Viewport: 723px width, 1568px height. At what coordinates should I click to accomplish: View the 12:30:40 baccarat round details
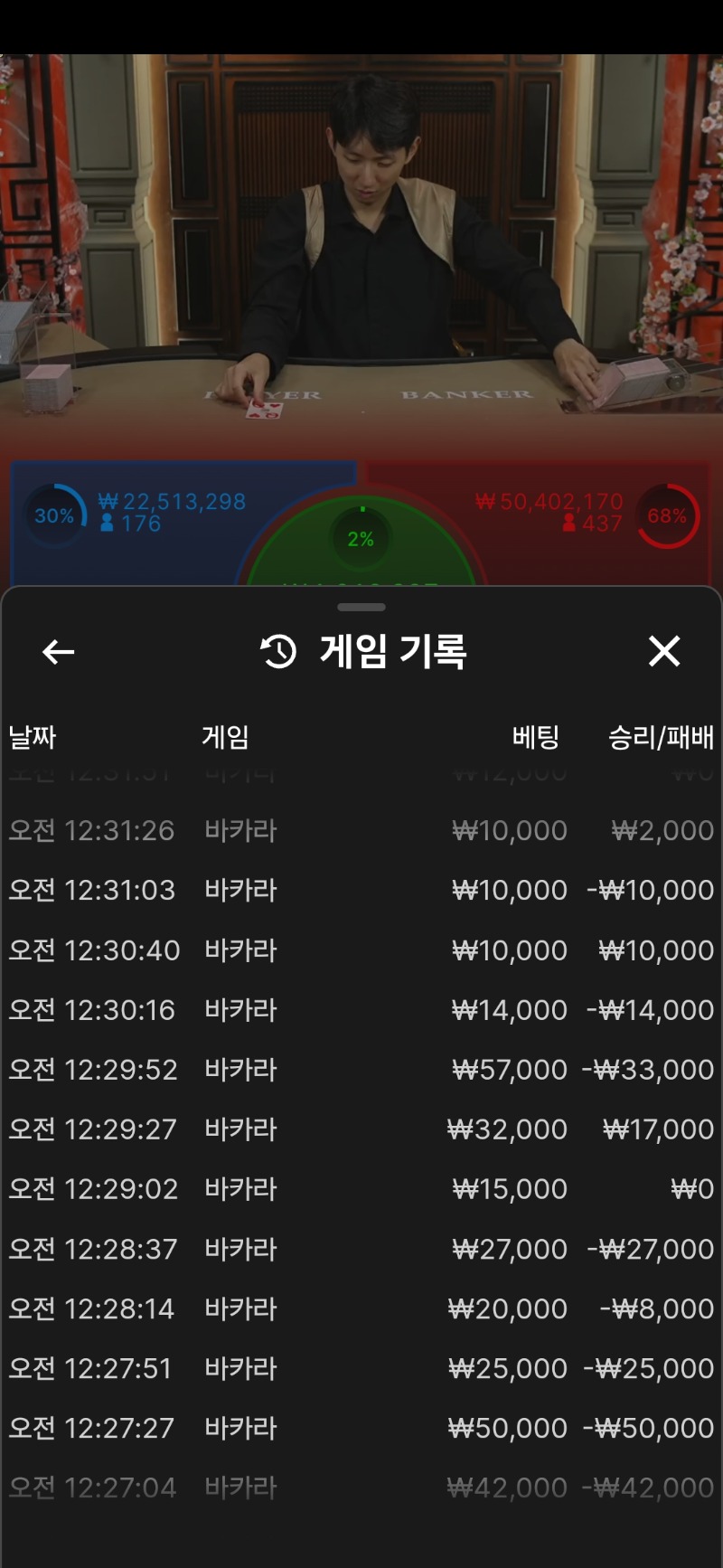(361, 950)
